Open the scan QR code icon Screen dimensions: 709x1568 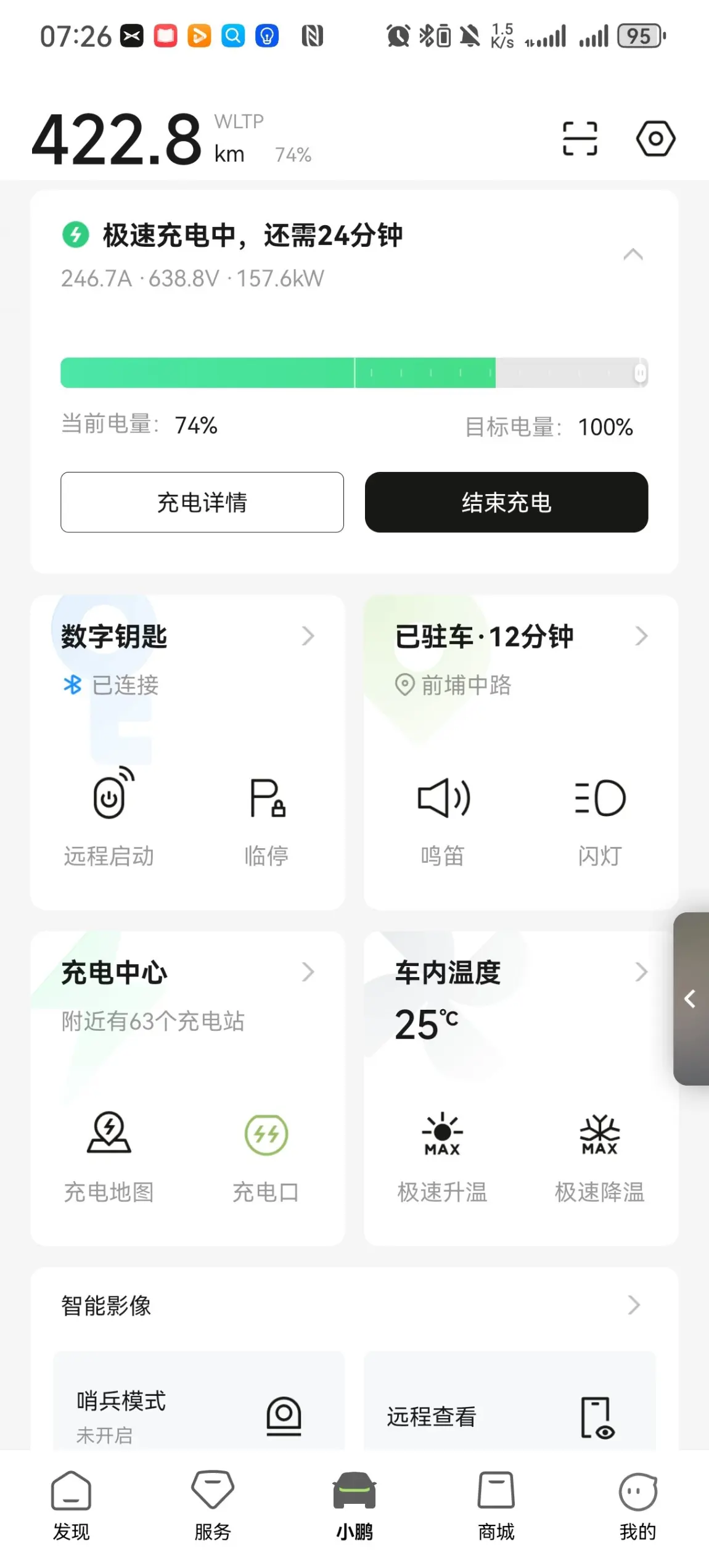click(580, 138)
